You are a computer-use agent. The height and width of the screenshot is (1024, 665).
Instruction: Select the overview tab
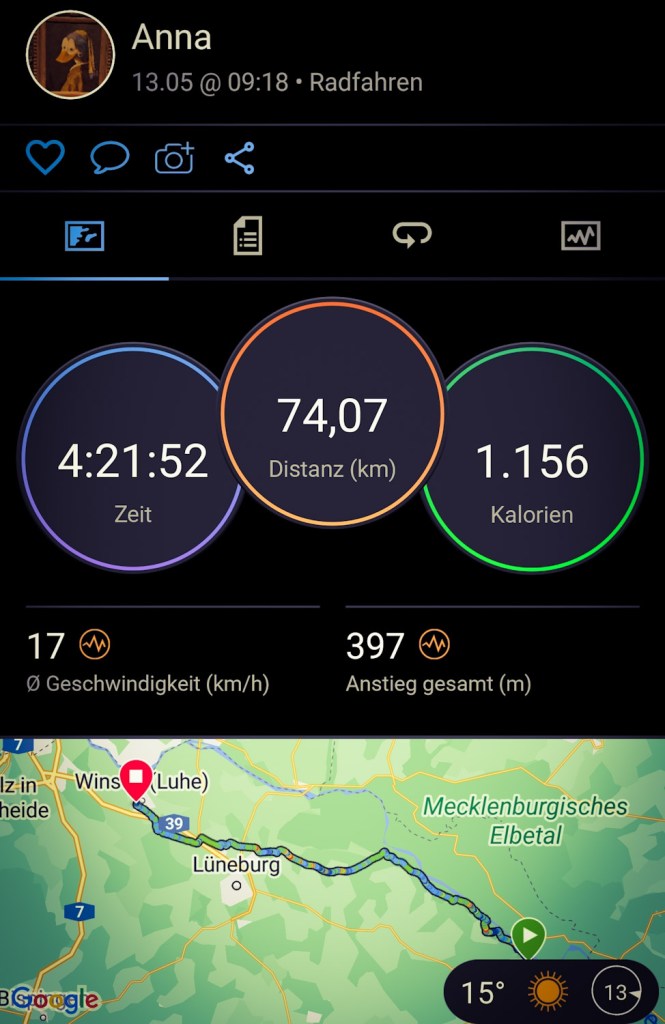click(84, 236)
